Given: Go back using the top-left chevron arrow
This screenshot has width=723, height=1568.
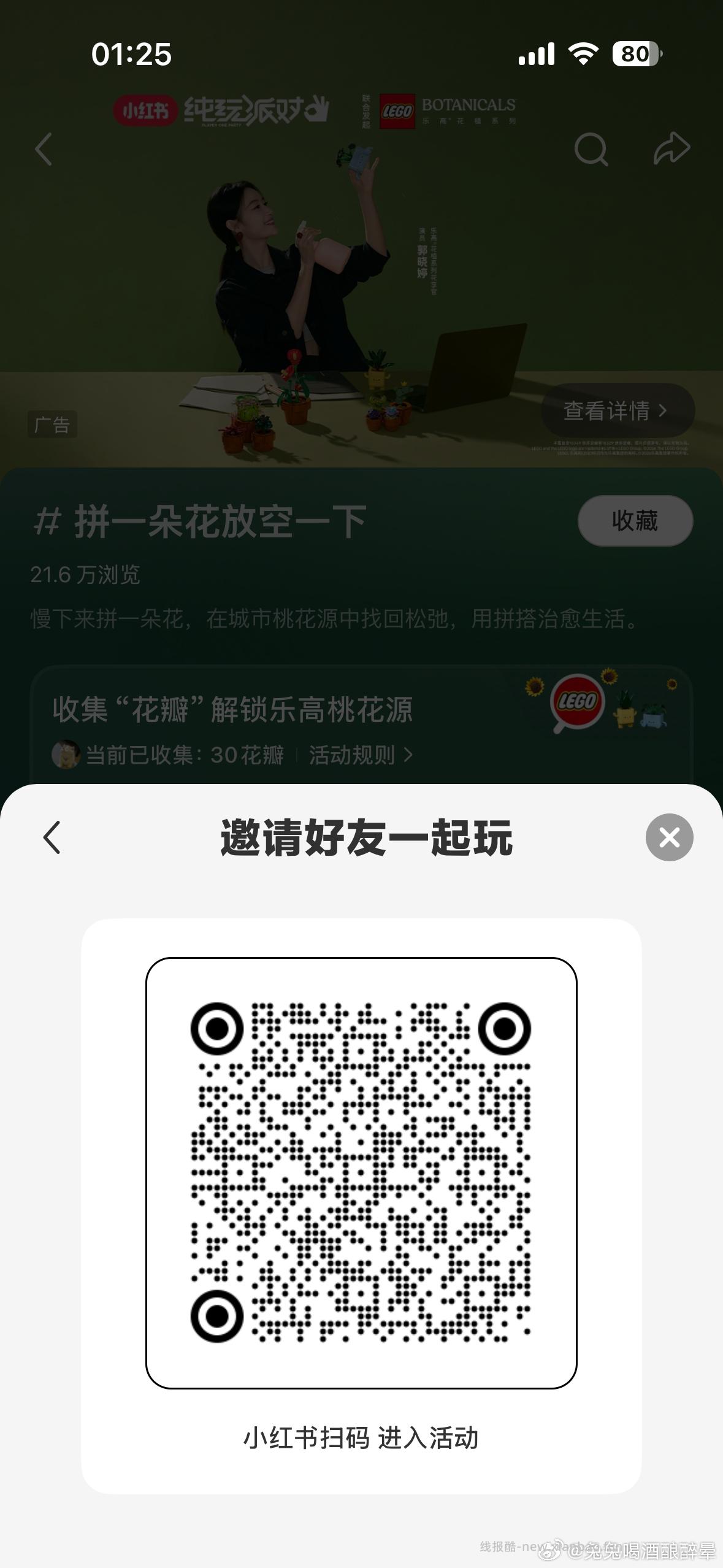Looking at the screenshot, I should tap(44, 150).
